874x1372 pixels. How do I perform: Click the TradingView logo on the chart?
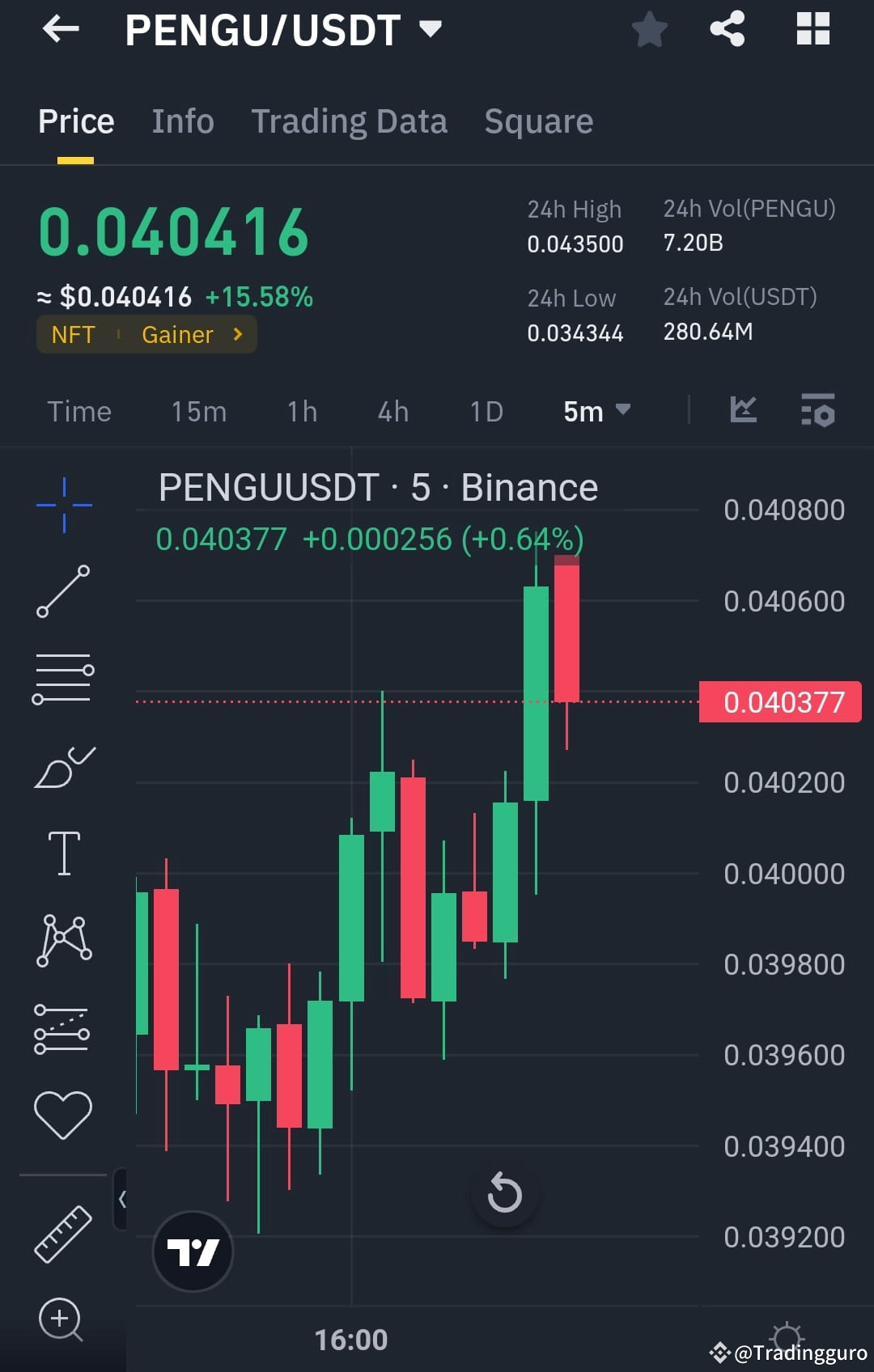[193, 1250]
